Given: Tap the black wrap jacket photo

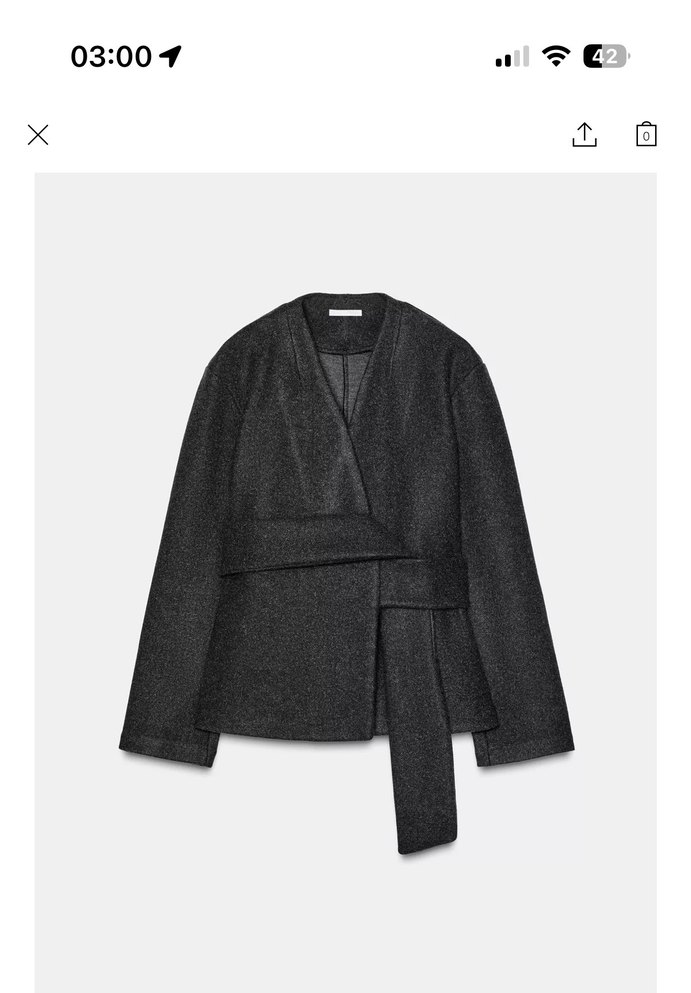Looking at the screenshot, I should coord(346,560).
